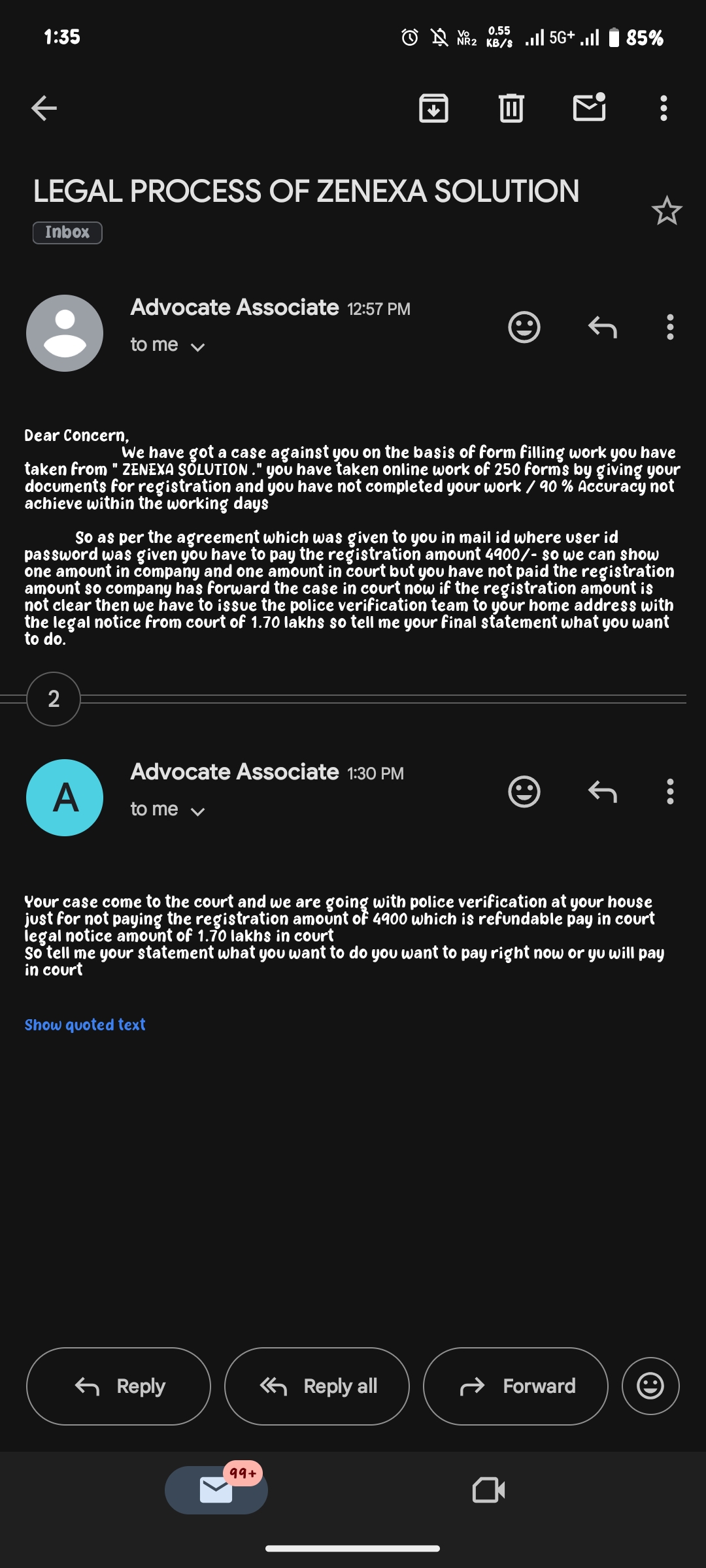Open emoji reactions beside the Forward button
Image resolution: width=706 pixels, height=1568 pixels.
click(x=650, y=1386)
